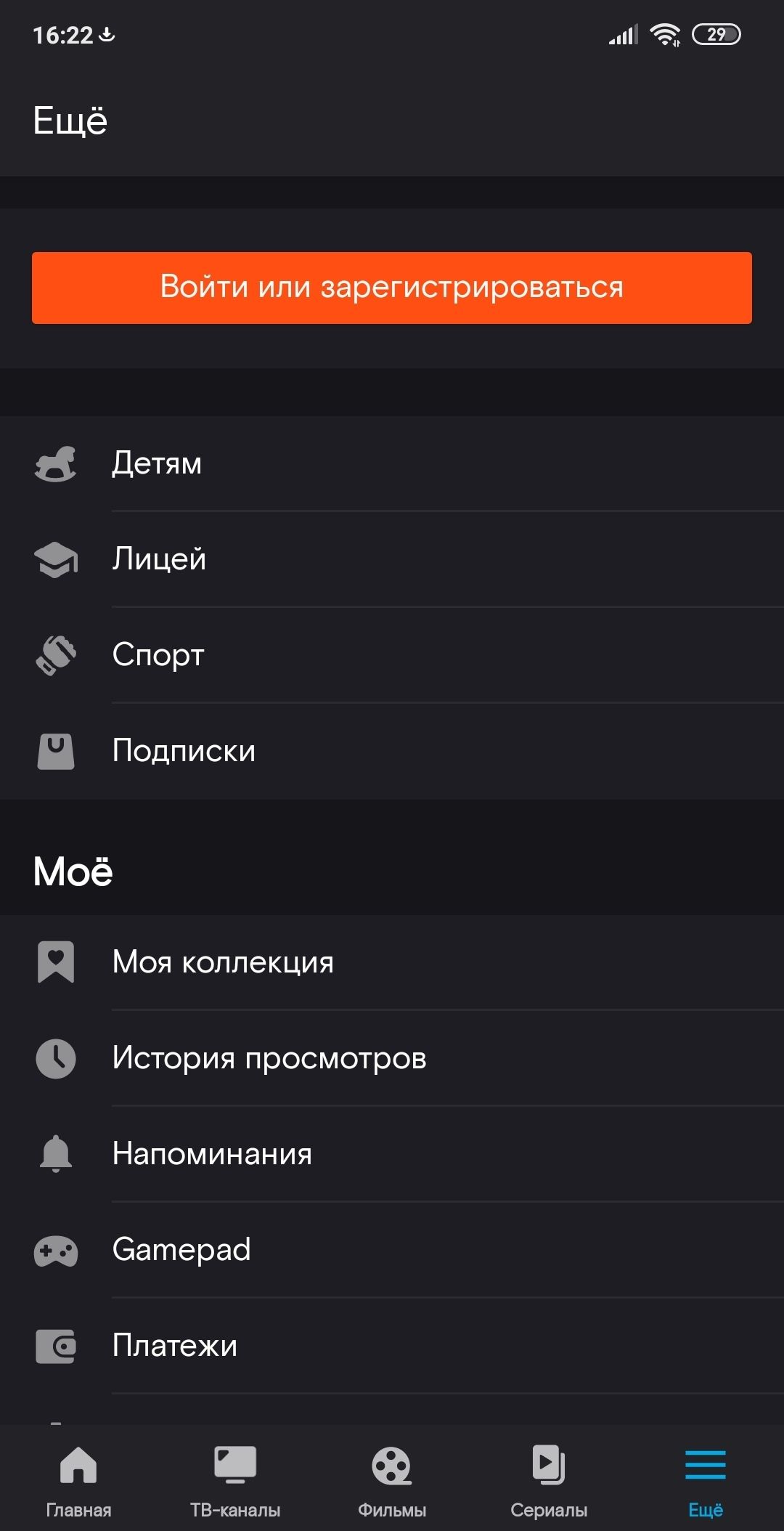Open Напоминания

click(x=392, y=1154)
